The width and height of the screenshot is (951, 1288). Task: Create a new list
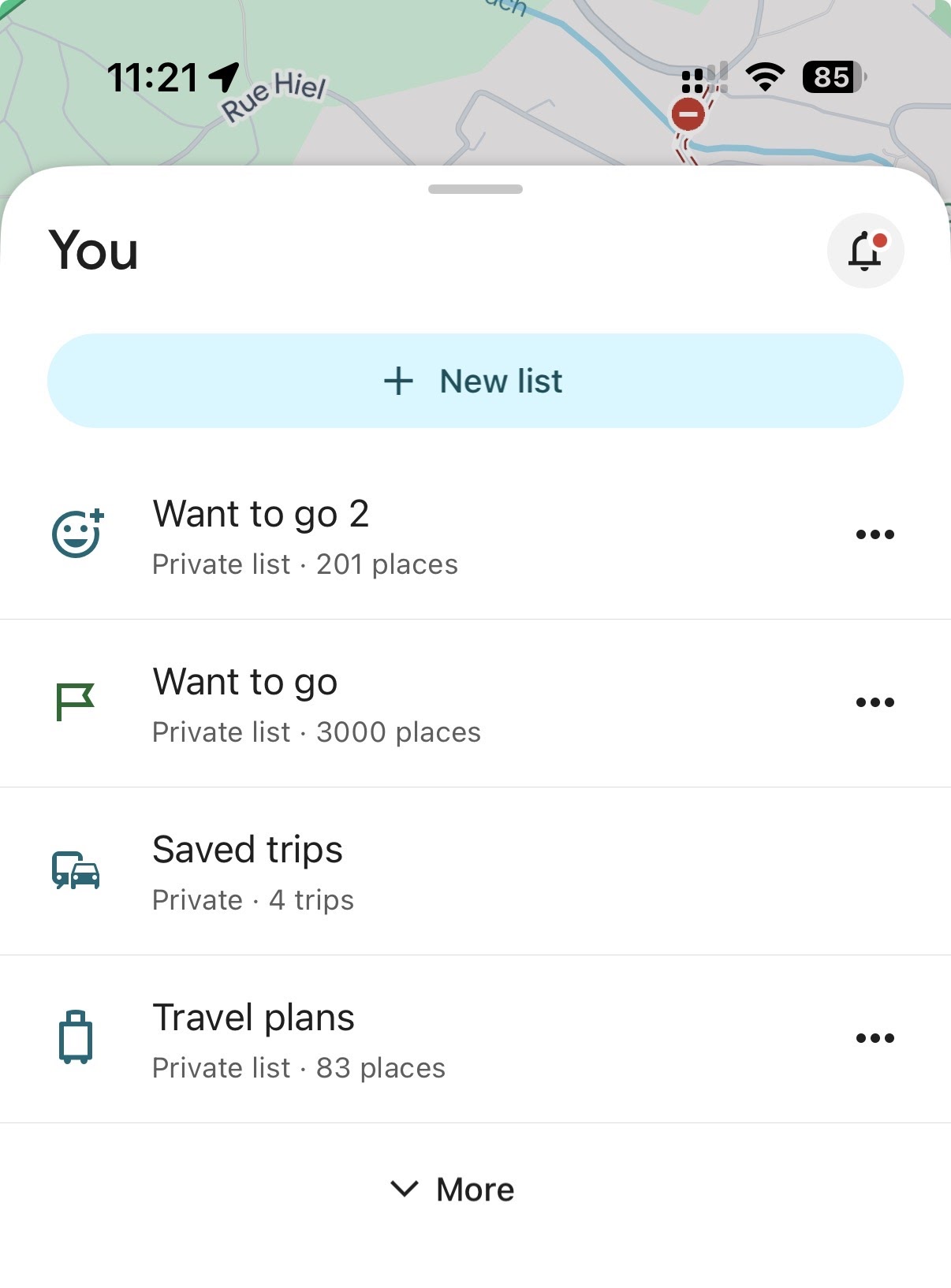pyautogui.click(x=475, y=381)
